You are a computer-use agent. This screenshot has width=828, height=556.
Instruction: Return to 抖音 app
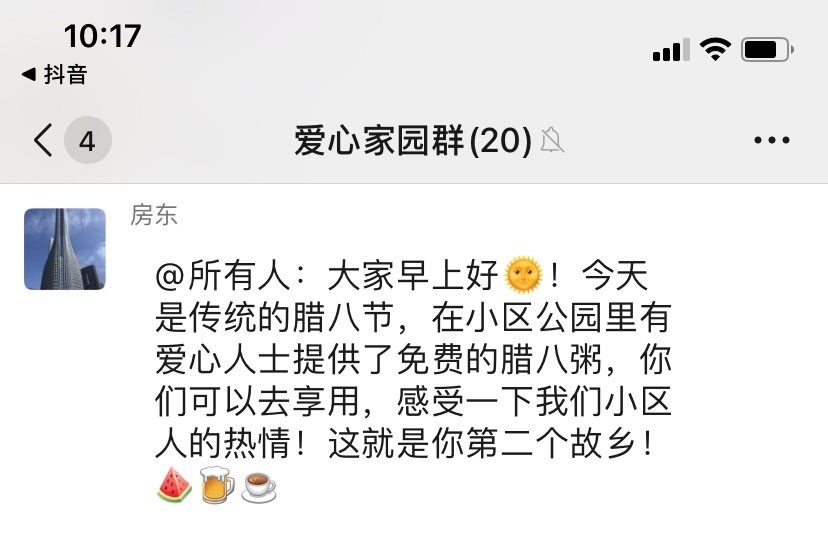[54, 74]
